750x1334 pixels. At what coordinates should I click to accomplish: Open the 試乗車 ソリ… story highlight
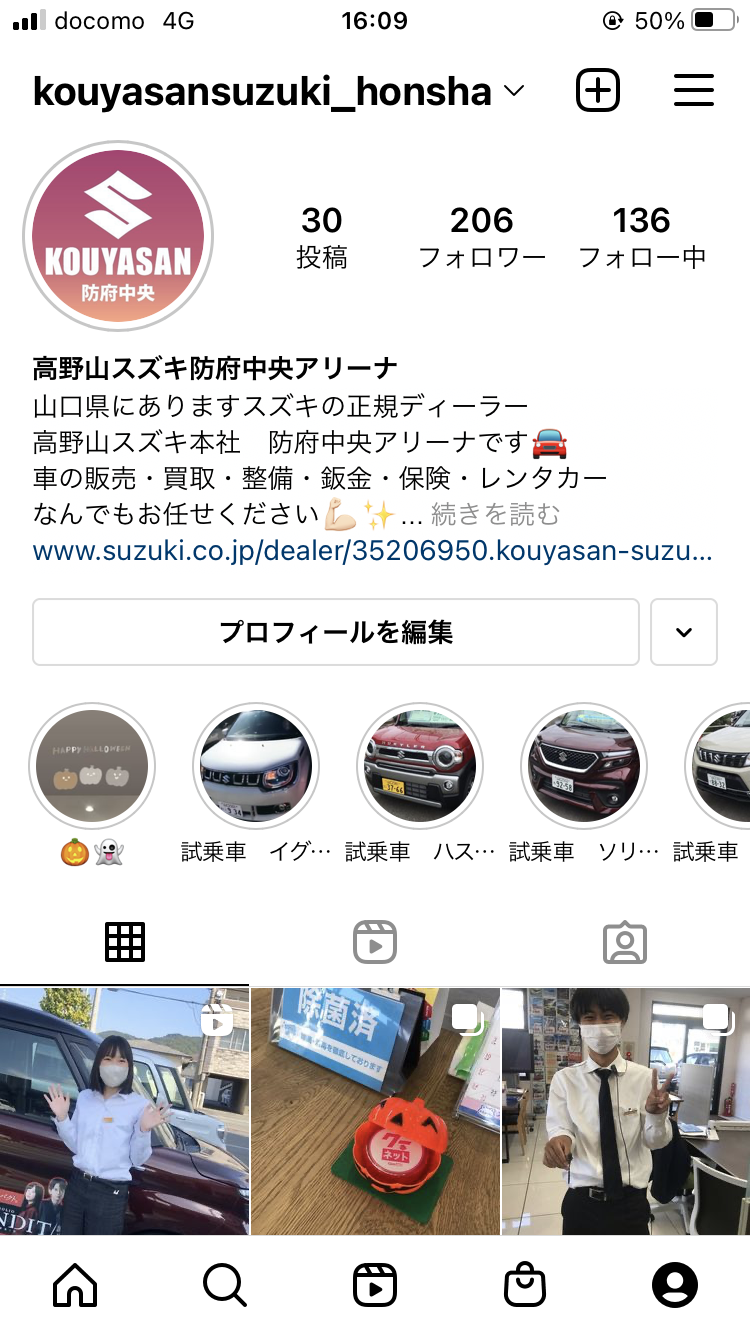pyautogui.click(x=584, y=767)
